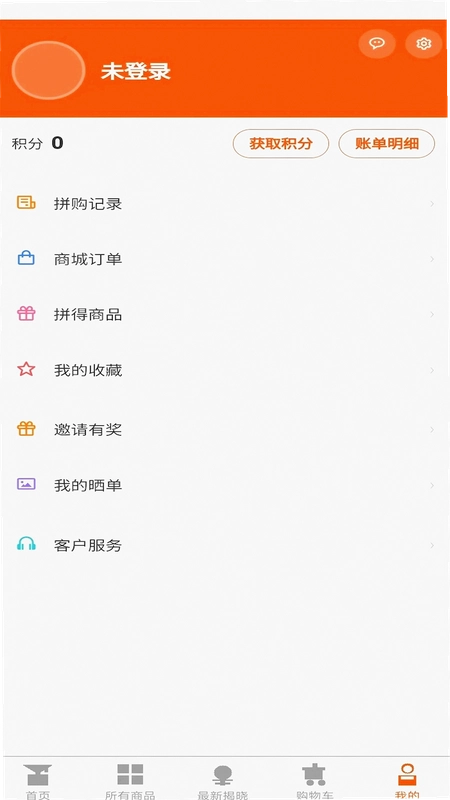Screen dimensions: 450x800
Task: Open the 购物车 shopping cart tab
Action: pos(314,780)
